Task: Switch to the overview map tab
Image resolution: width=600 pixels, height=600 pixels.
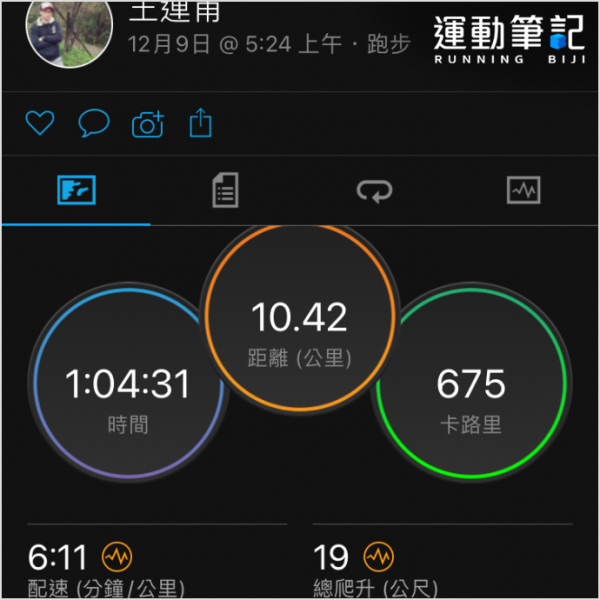Action: tap(76, 189)
